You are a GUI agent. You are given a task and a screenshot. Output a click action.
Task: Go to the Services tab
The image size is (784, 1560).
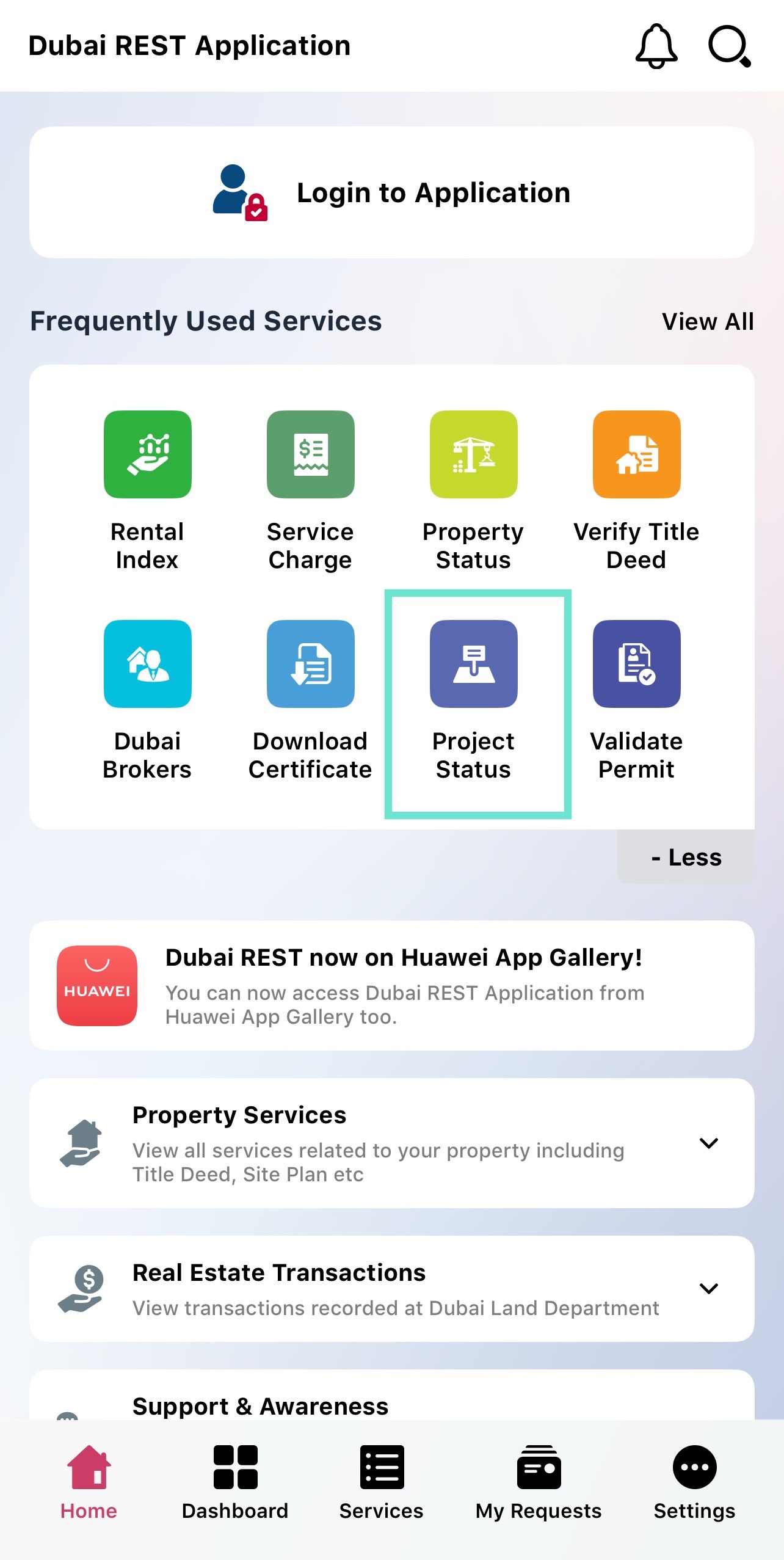tap(382, 1482)
